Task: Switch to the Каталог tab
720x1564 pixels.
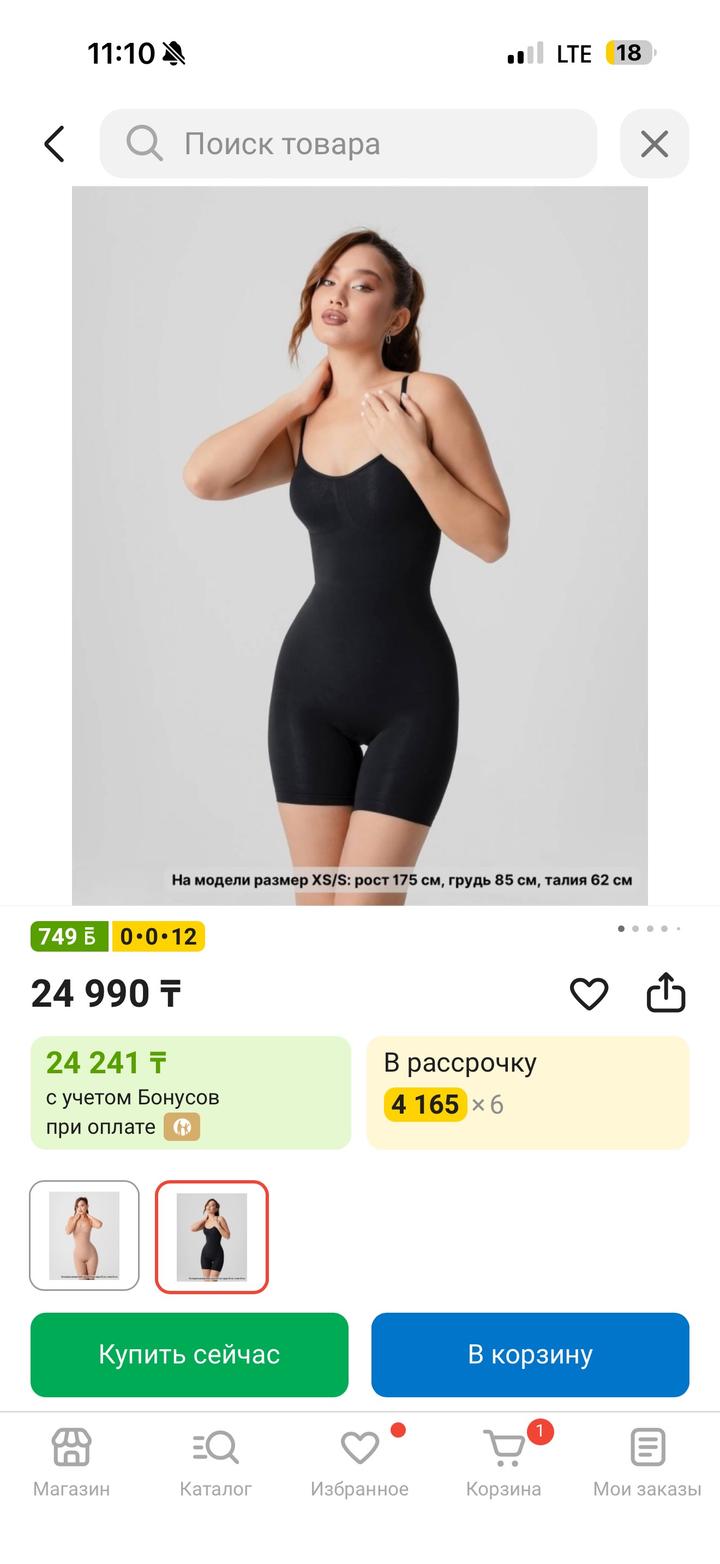Action: tap(215, 1462)
